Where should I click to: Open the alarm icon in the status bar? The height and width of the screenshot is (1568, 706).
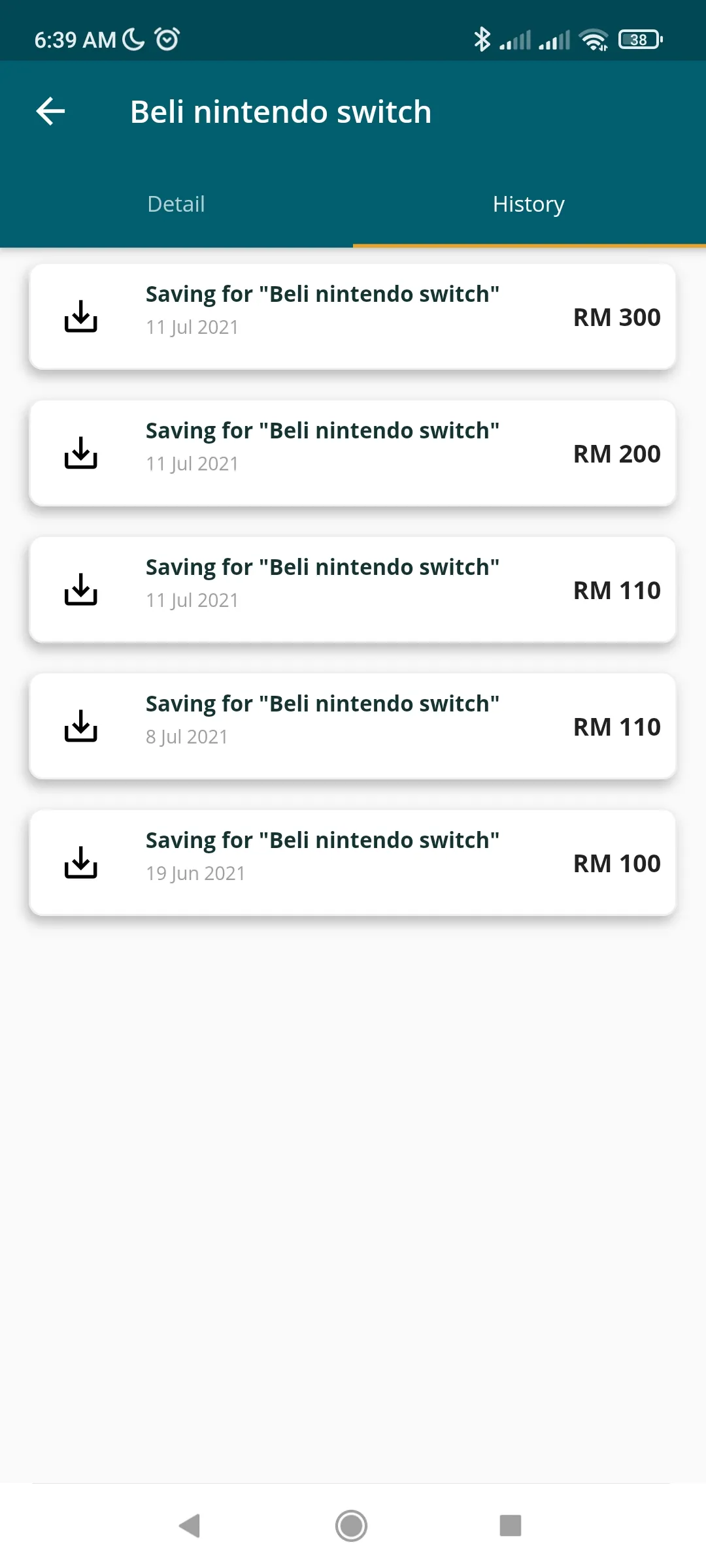(165, 39)
